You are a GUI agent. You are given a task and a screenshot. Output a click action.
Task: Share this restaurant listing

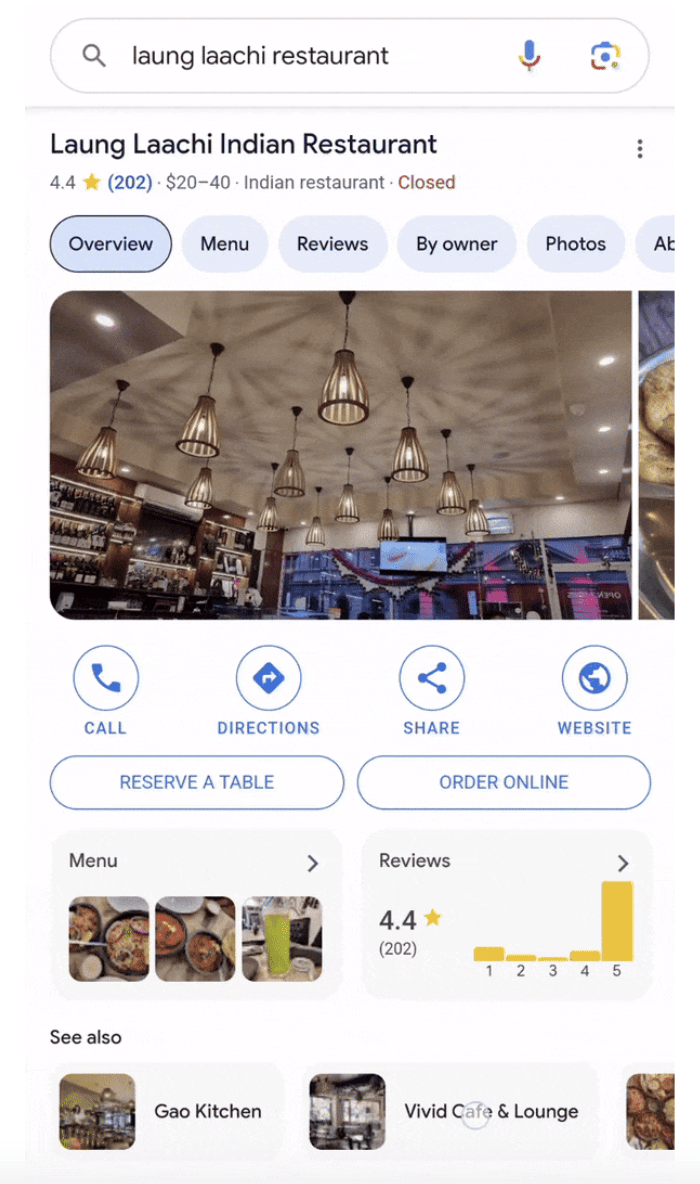(432, 690)
